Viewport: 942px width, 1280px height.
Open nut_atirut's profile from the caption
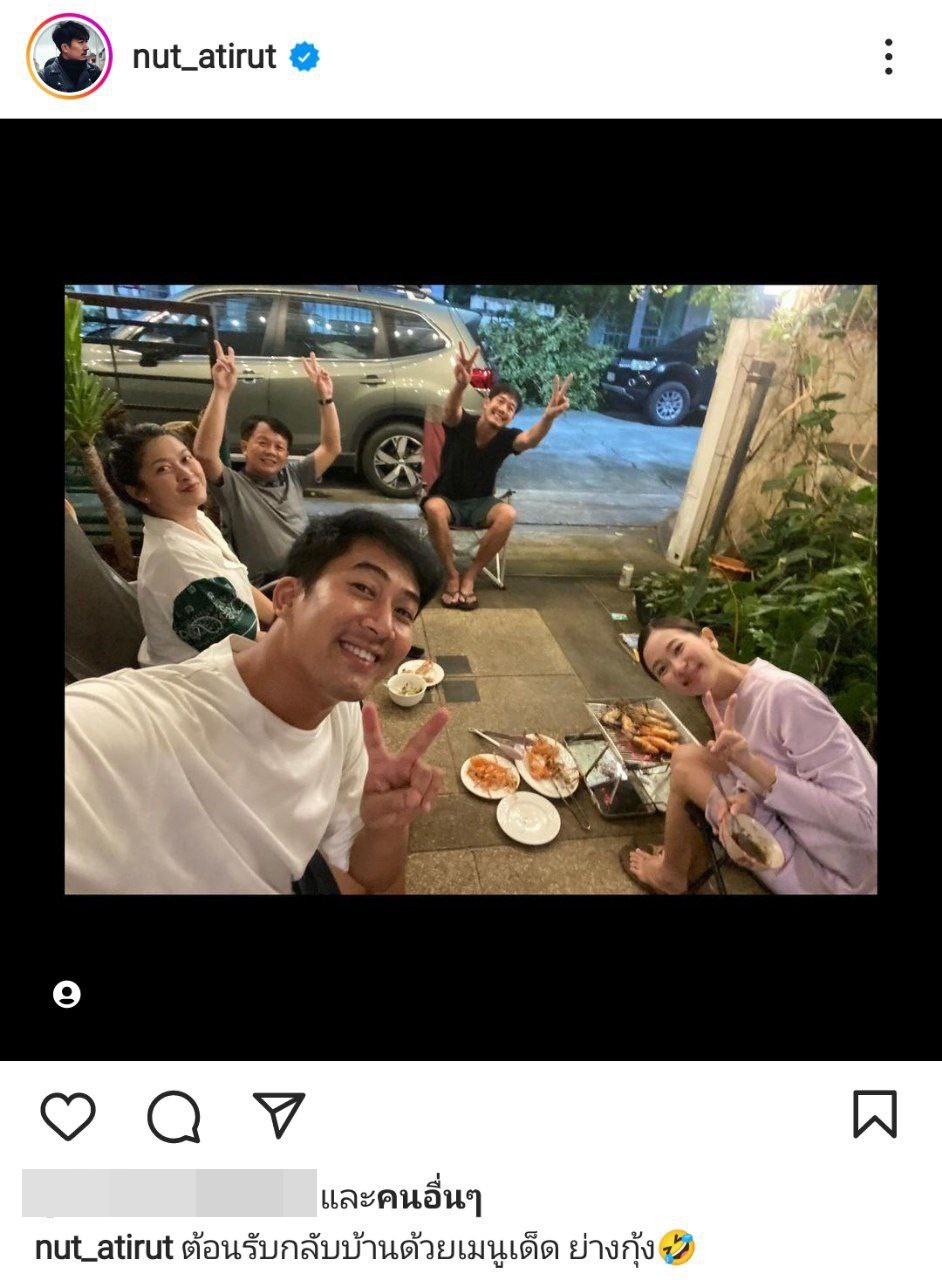(105, 1248)
